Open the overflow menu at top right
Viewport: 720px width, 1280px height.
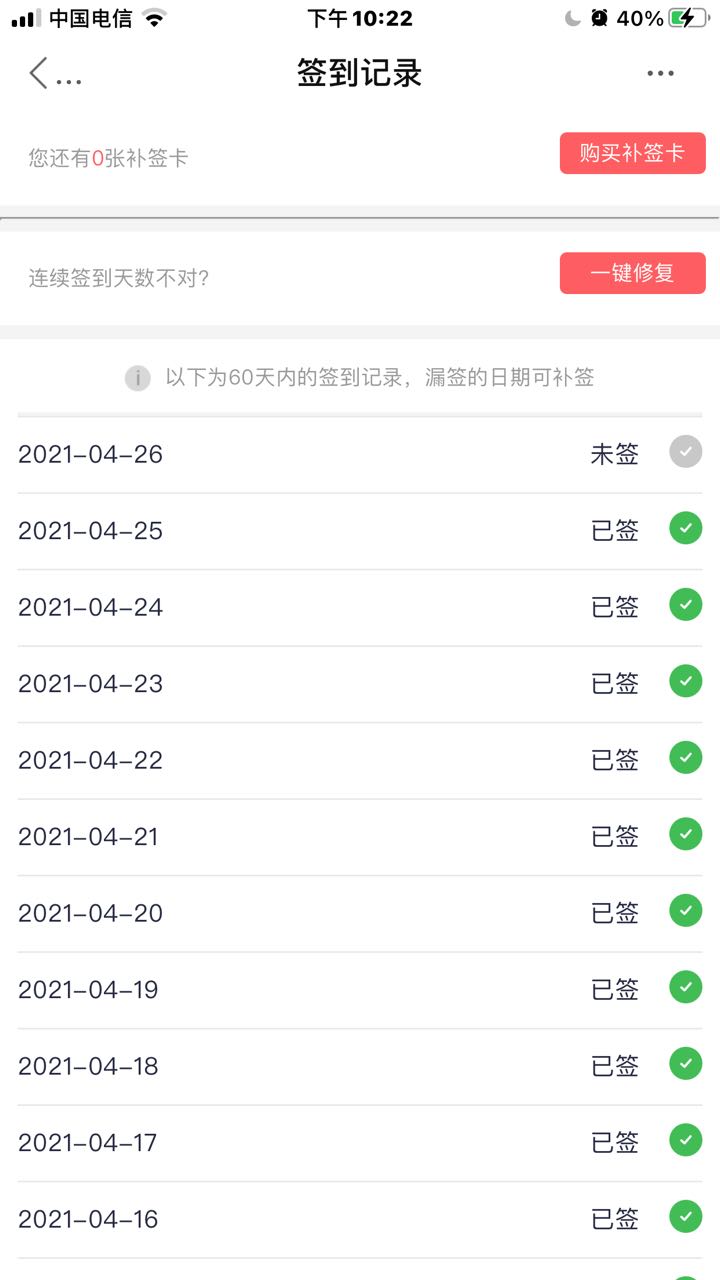[660, 74]
